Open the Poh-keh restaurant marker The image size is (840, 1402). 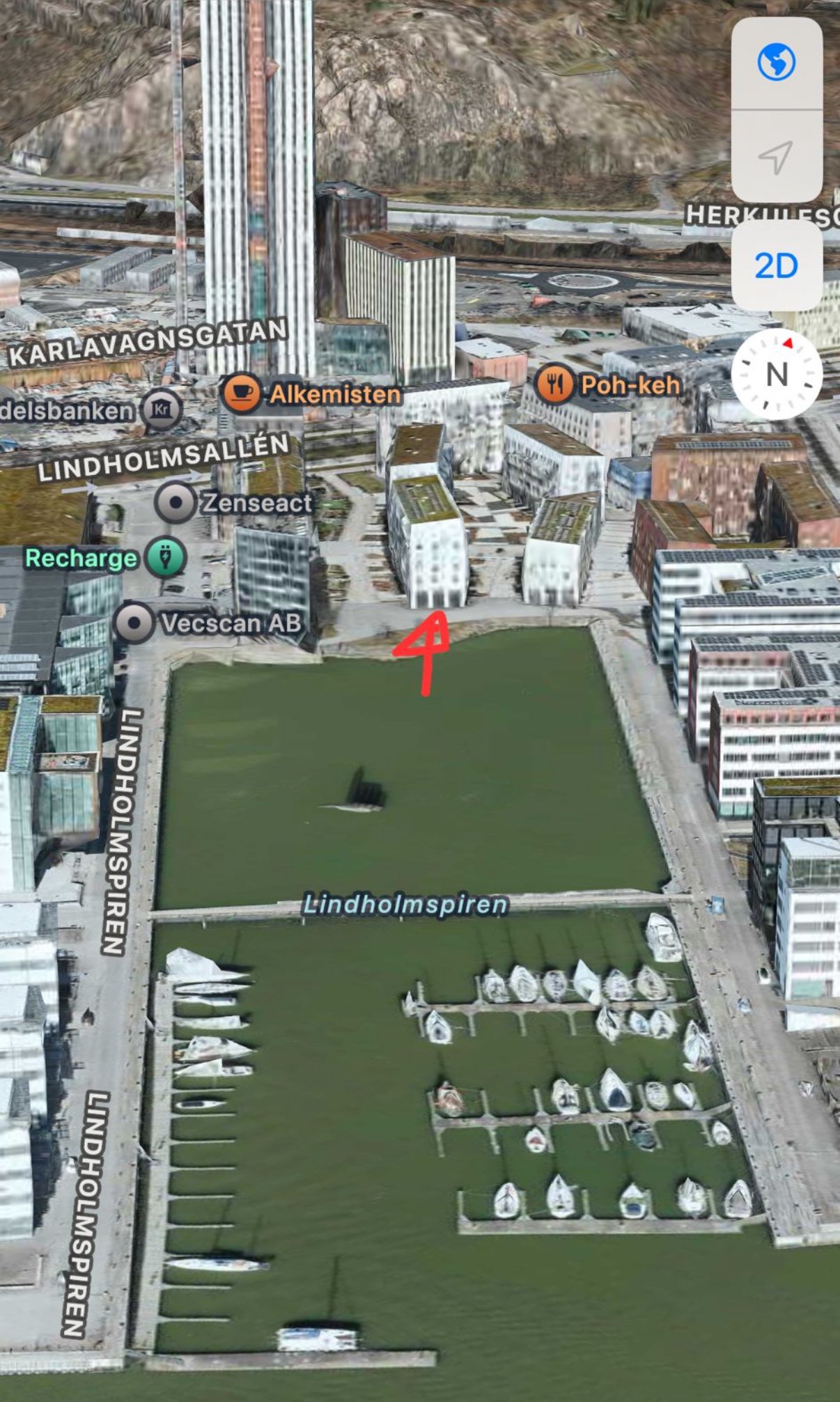coord(554,384)
